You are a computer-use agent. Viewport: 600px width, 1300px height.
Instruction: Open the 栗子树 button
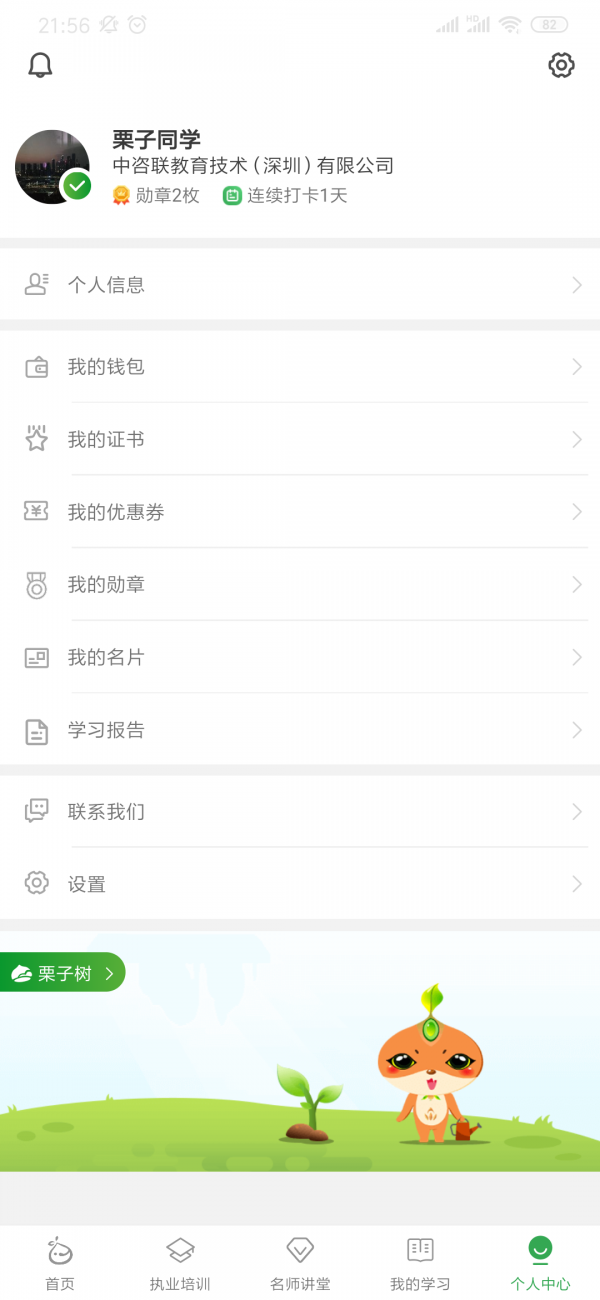coord(63,973)
